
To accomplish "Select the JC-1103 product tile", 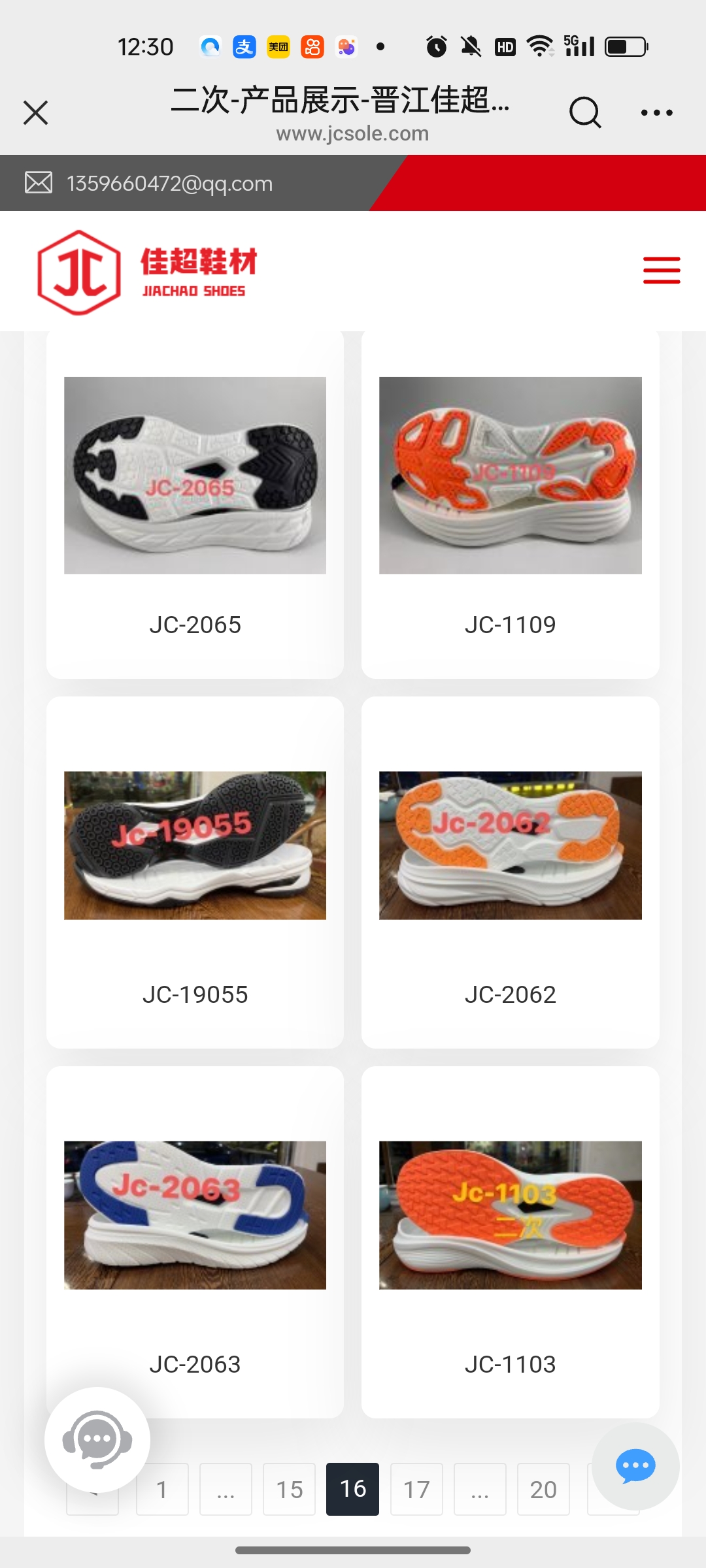I will (510, 1241).
